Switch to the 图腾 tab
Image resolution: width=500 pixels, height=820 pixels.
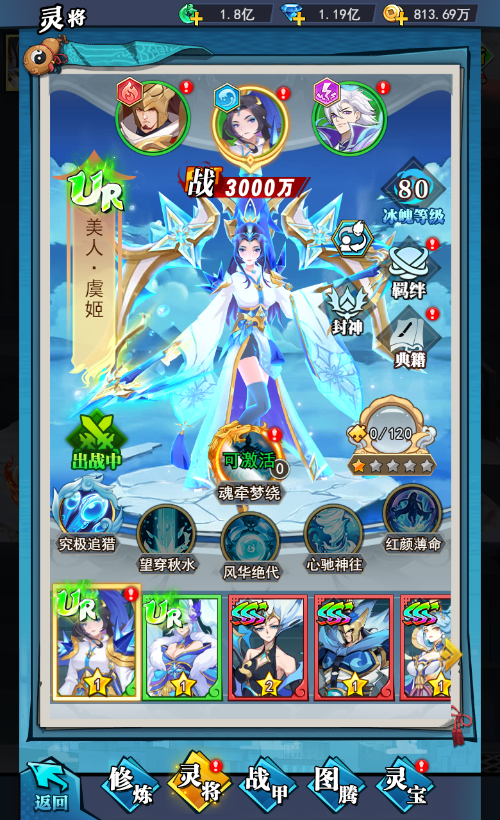(335, 785)
